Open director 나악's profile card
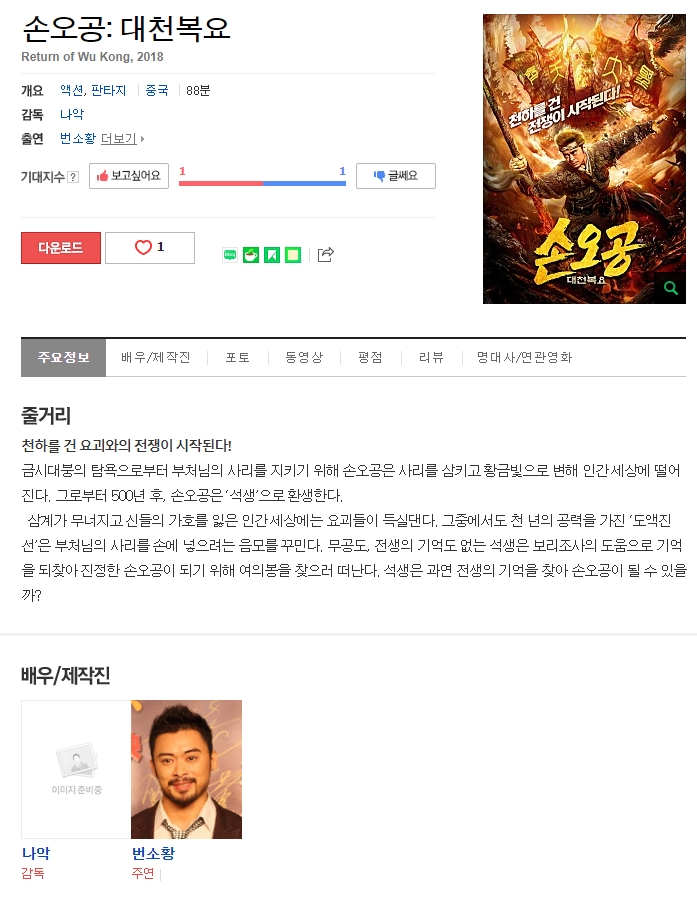 pos(76,768)
